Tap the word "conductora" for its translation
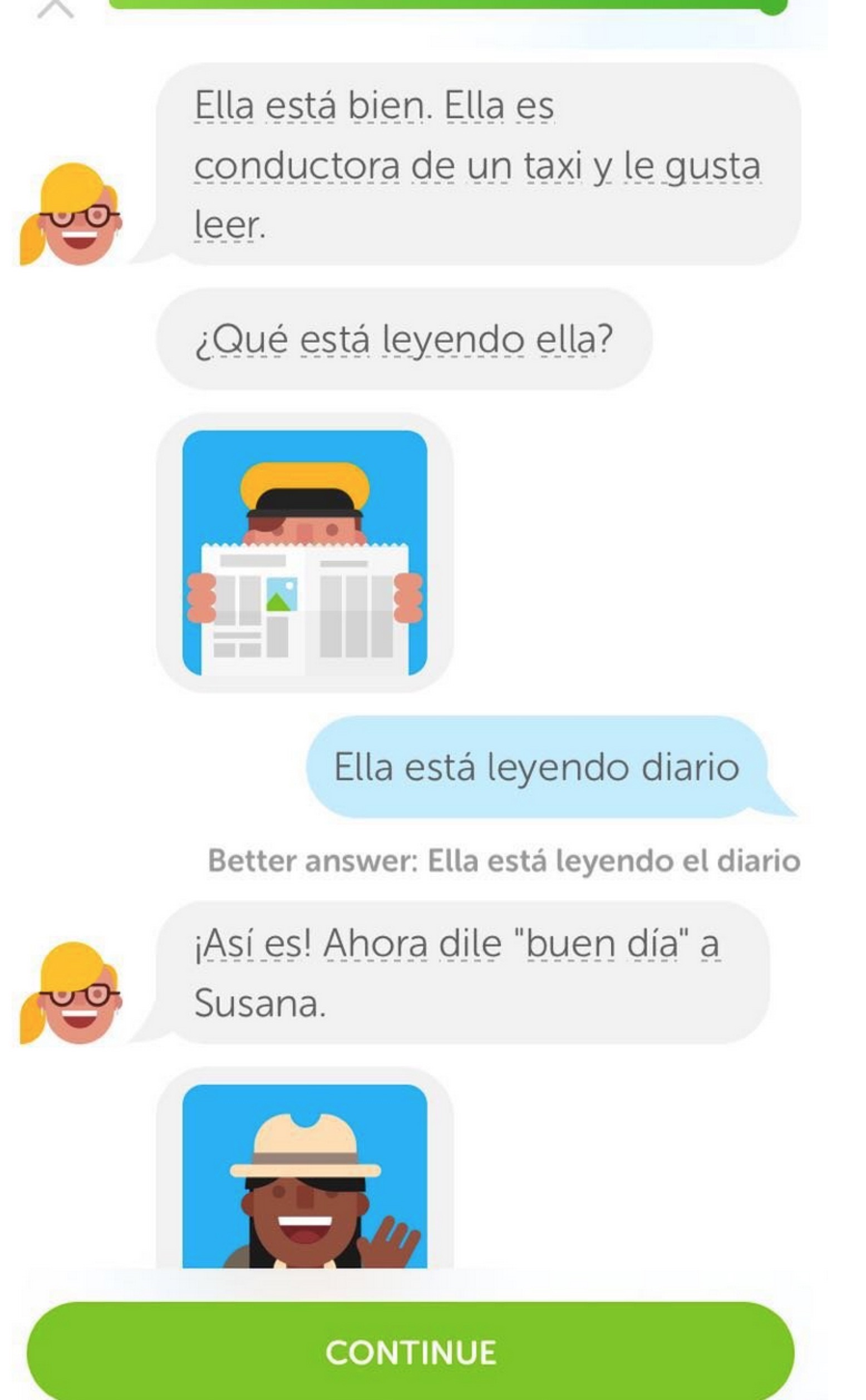Image resolution: width=866 pixels, height=1400 pixels. click(297, 165)
